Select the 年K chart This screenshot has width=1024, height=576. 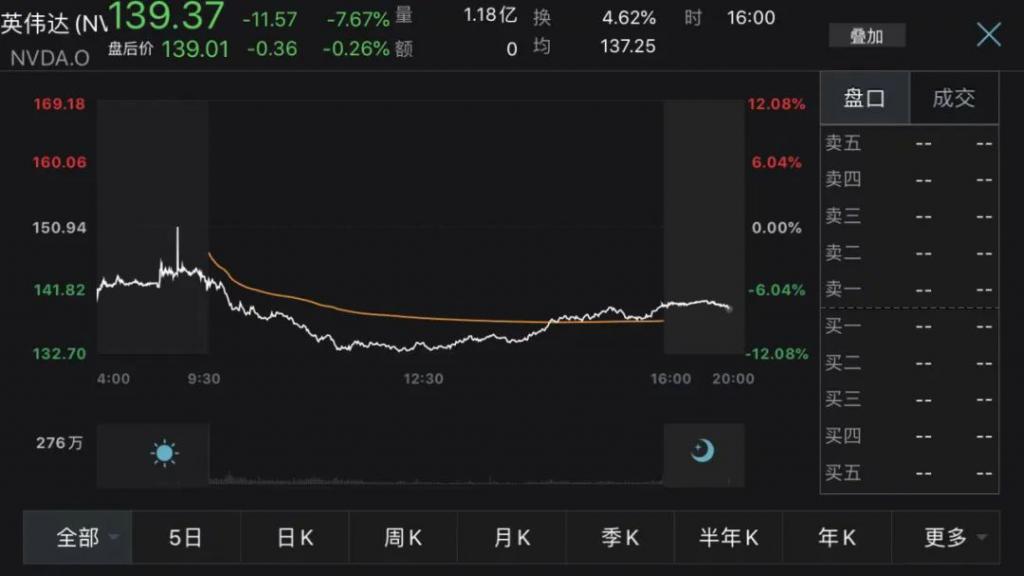[x=837, y=538]
